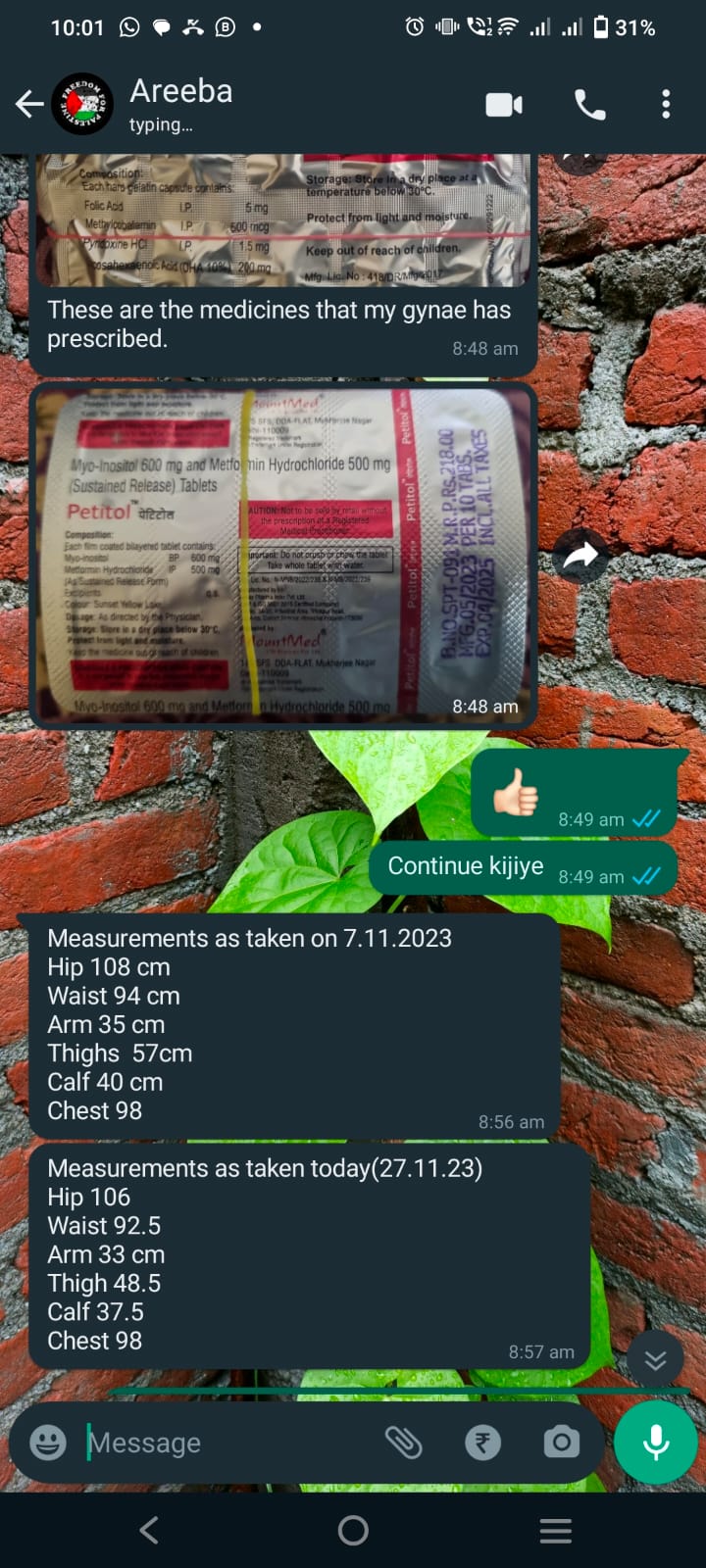Record a voice message with the microphone

(x=655, y=1443)
